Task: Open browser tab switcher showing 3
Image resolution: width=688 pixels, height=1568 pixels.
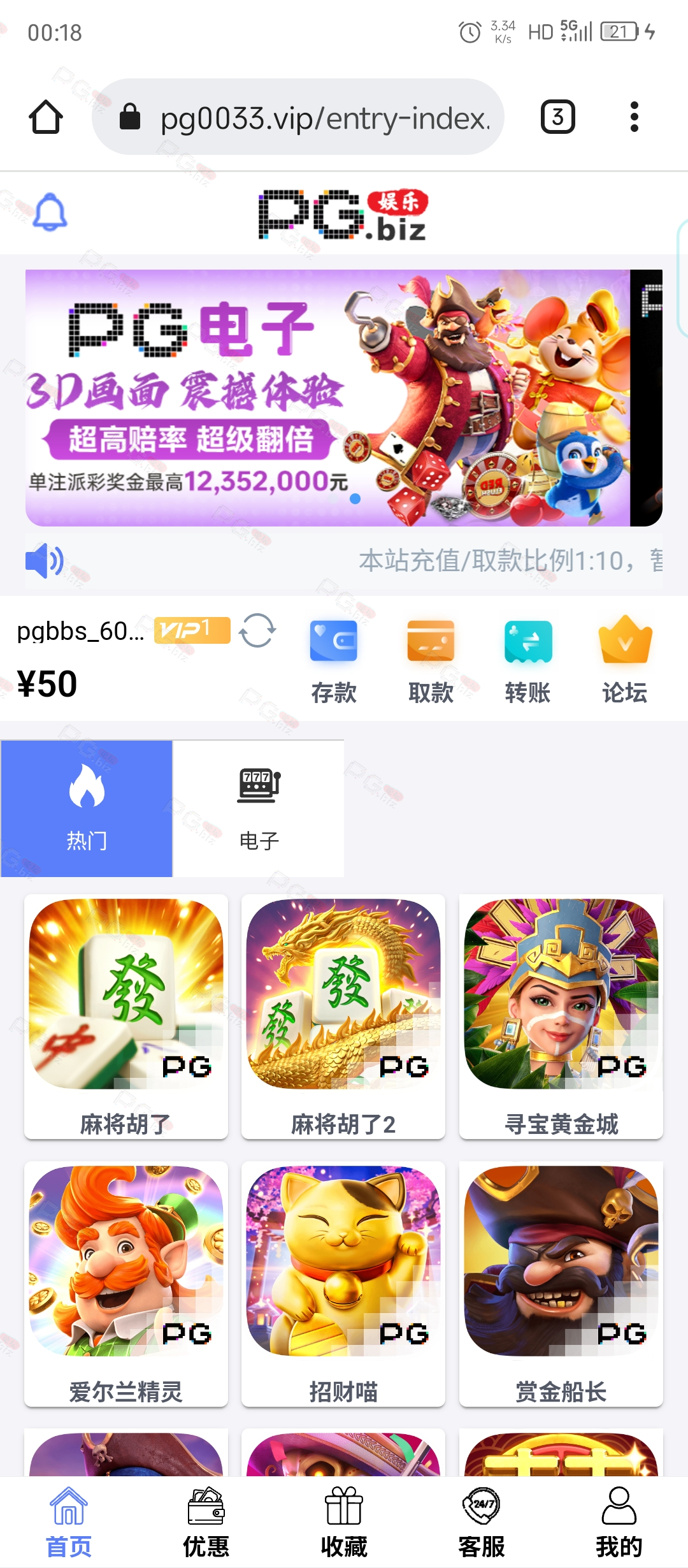Action: click(x=558, y=117)
